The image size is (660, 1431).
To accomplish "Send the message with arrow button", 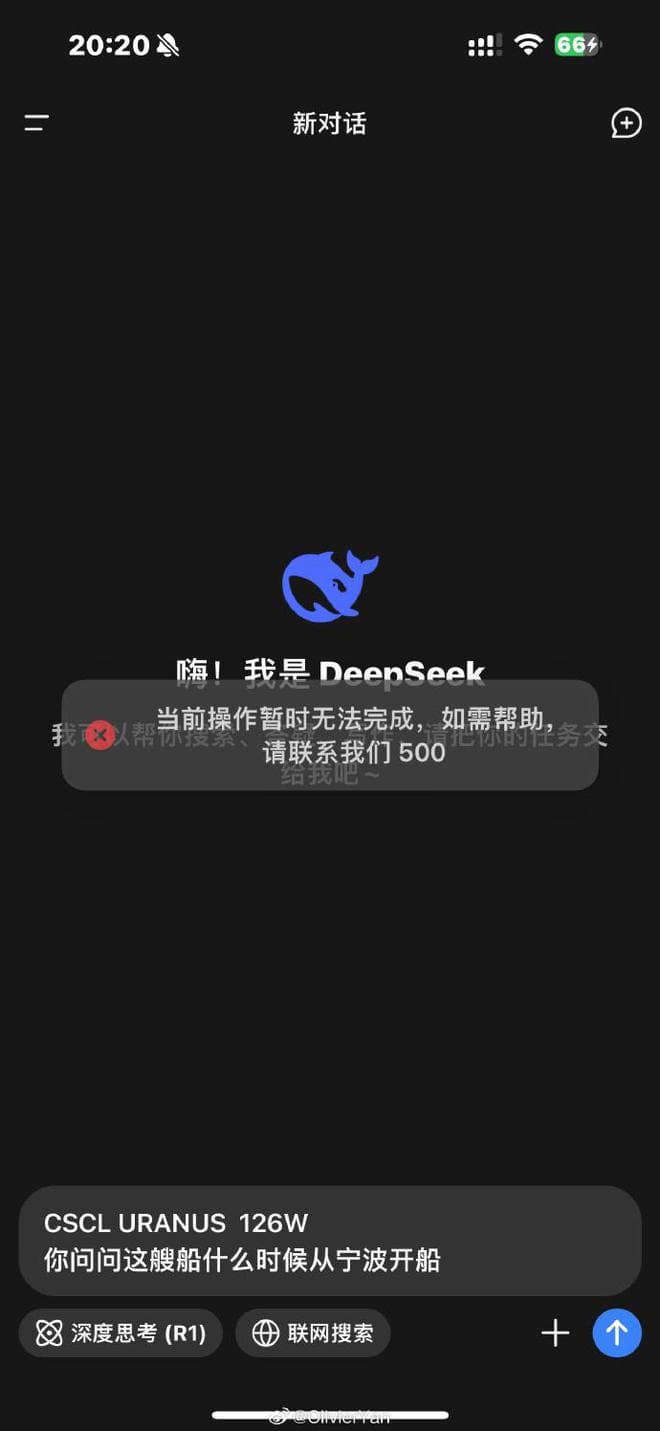I will pos(617,1333).
